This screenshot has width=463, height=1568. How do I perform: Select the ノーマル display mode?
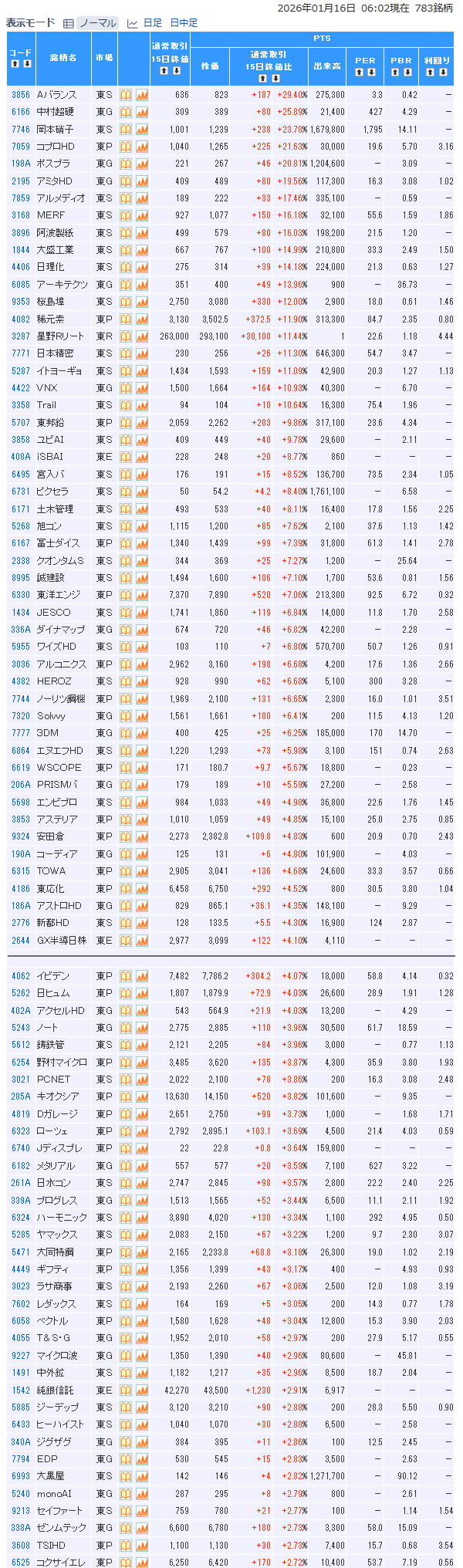(x=97, y=23)
